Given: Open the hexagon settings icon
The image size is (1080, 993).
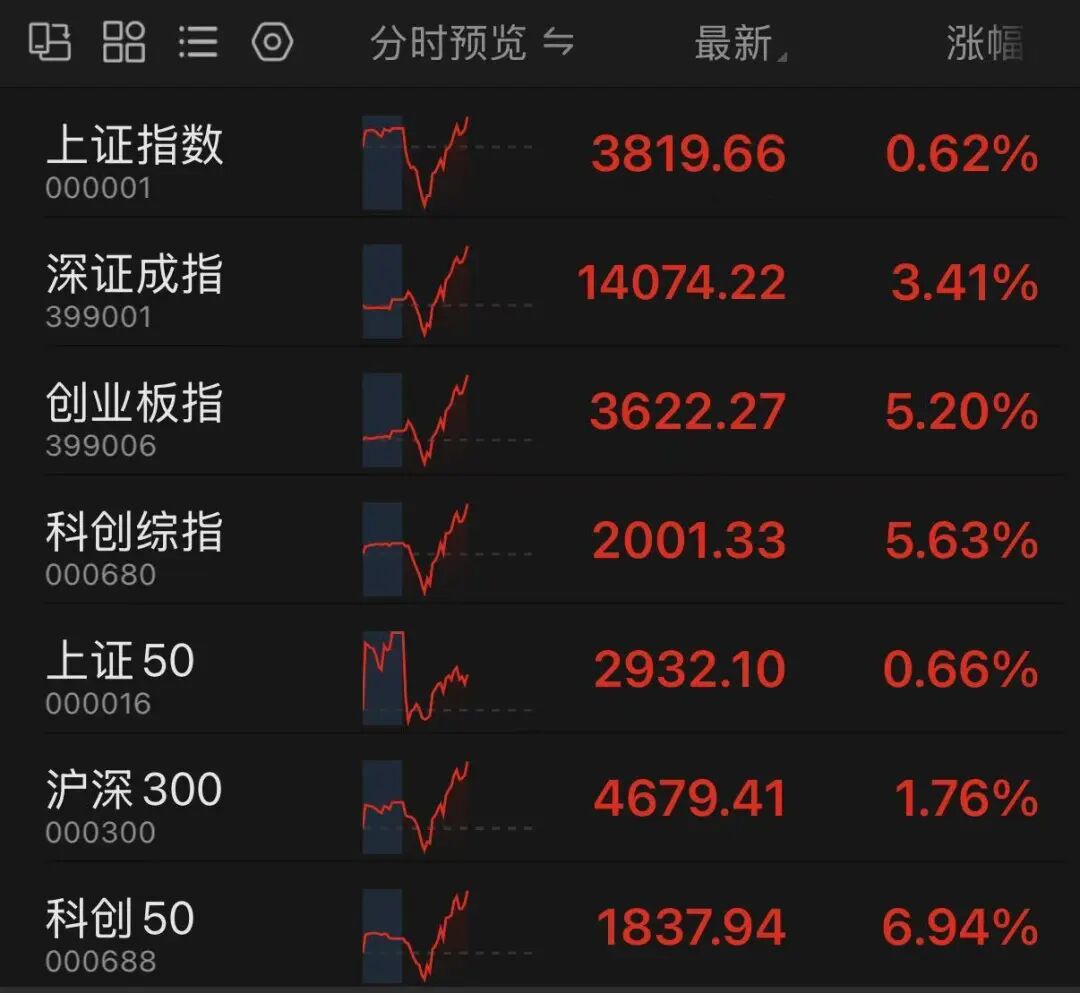Looking at the screenshot, I should tap(273, 42).
